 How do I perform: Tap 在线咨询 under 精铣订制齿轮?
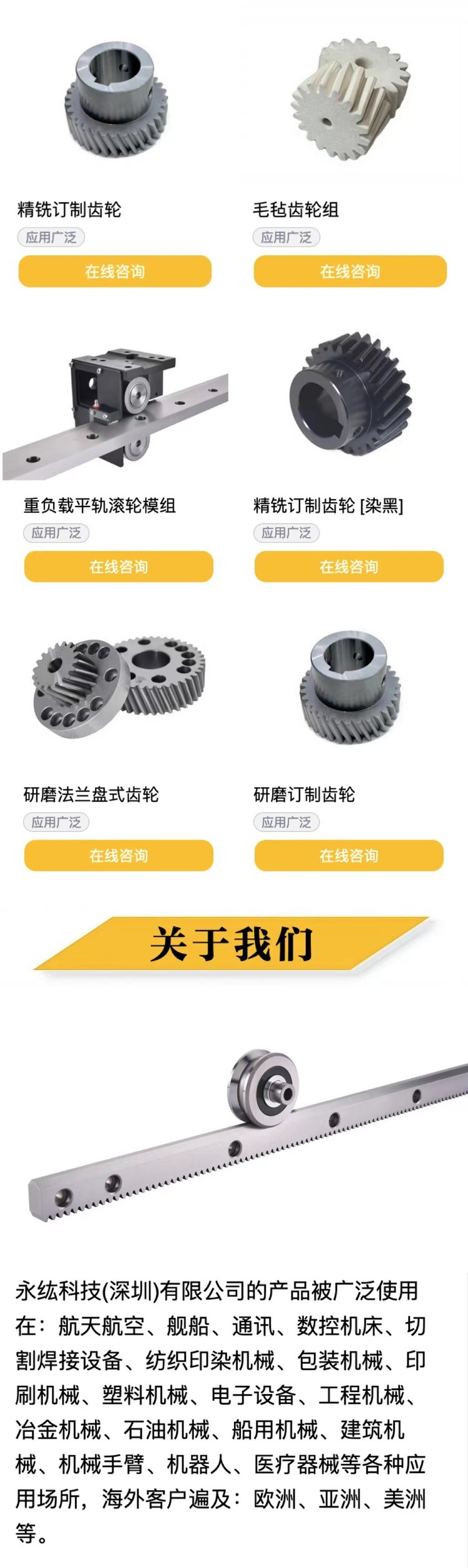(x=115, y=271)
